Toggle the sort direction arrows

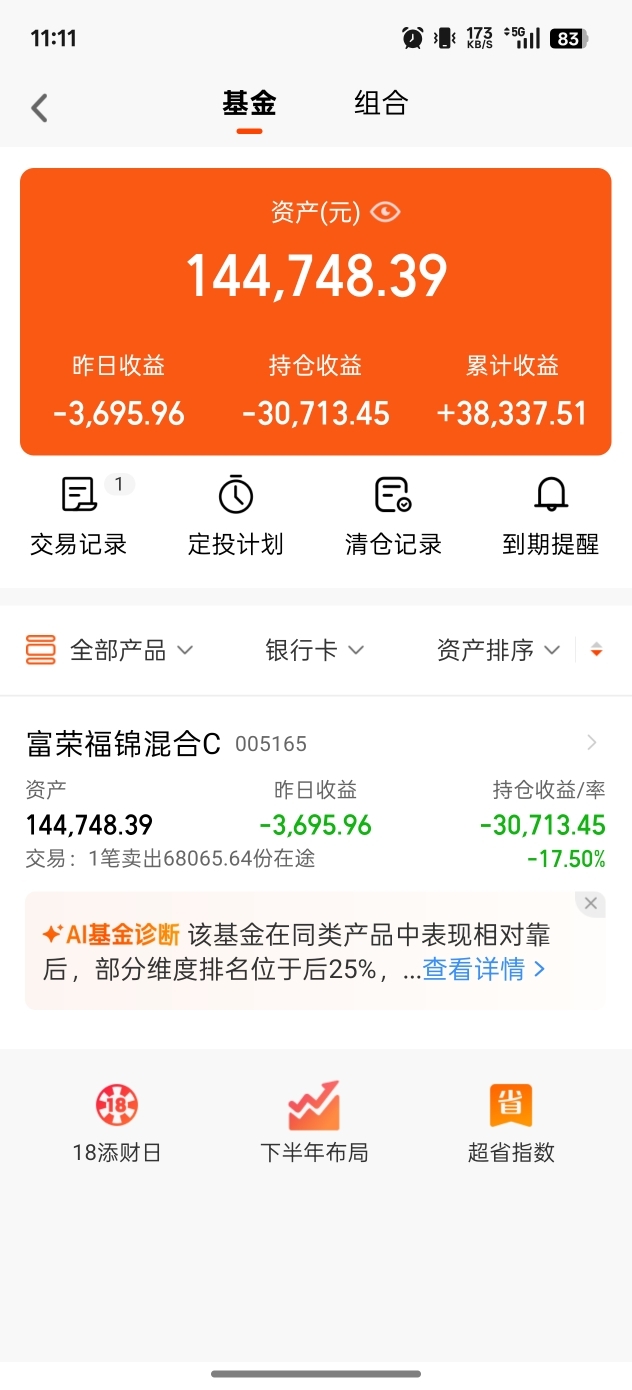597,650
